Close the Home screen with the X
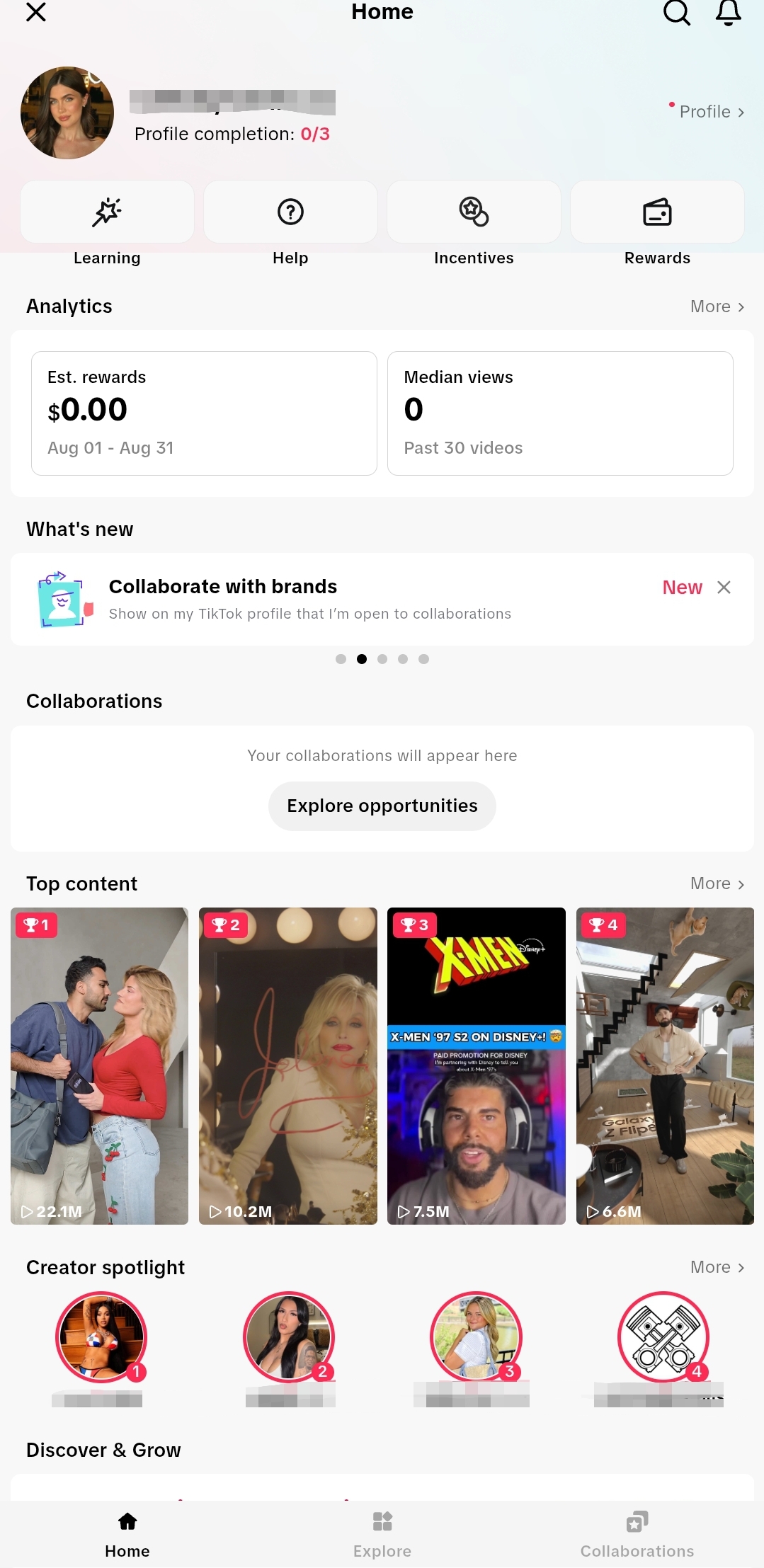Image resolution: width=764 pixels, height=1568 pixels. coord(36,12)
